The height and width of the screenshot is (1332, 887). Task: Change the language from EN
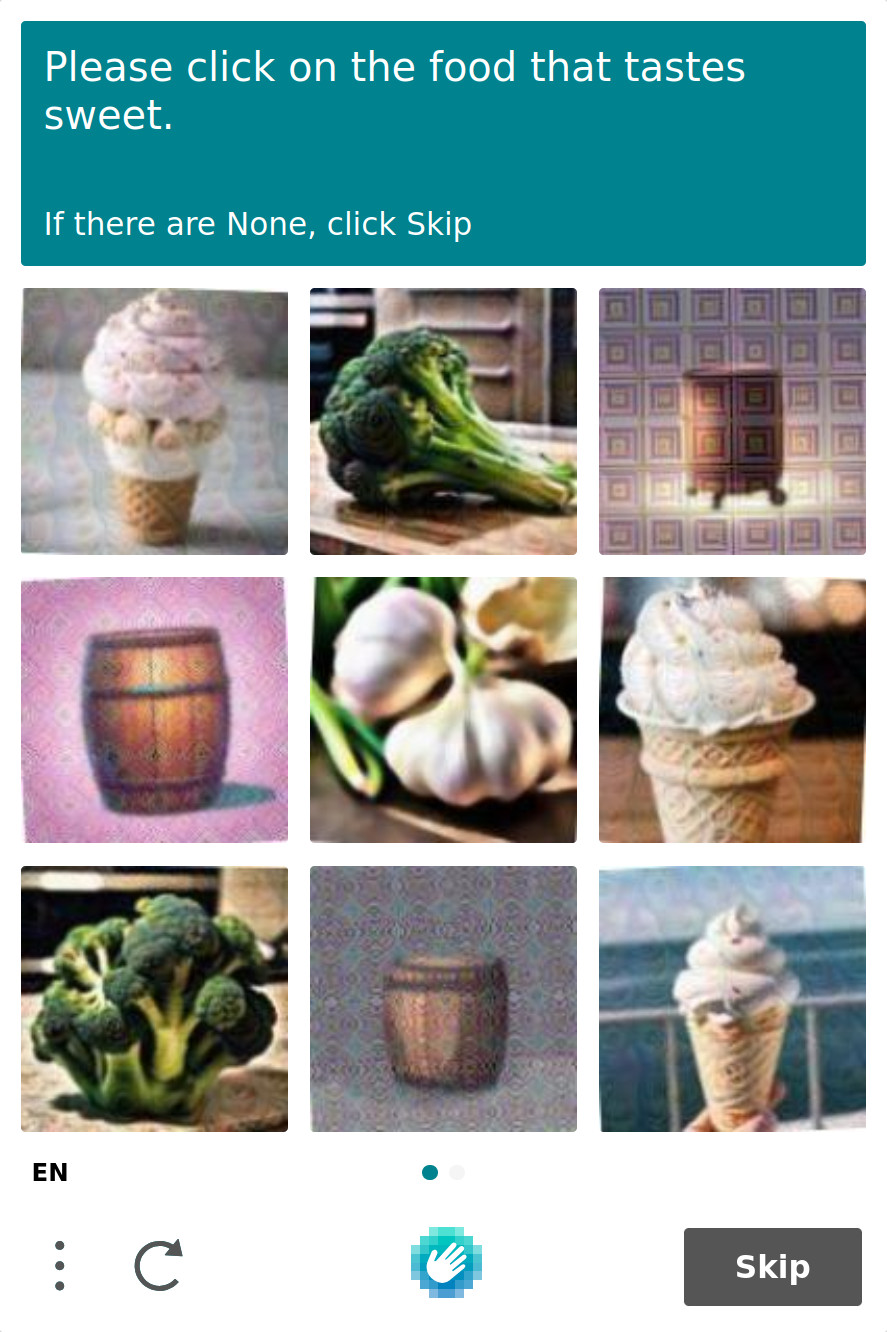pos(50,1172)
